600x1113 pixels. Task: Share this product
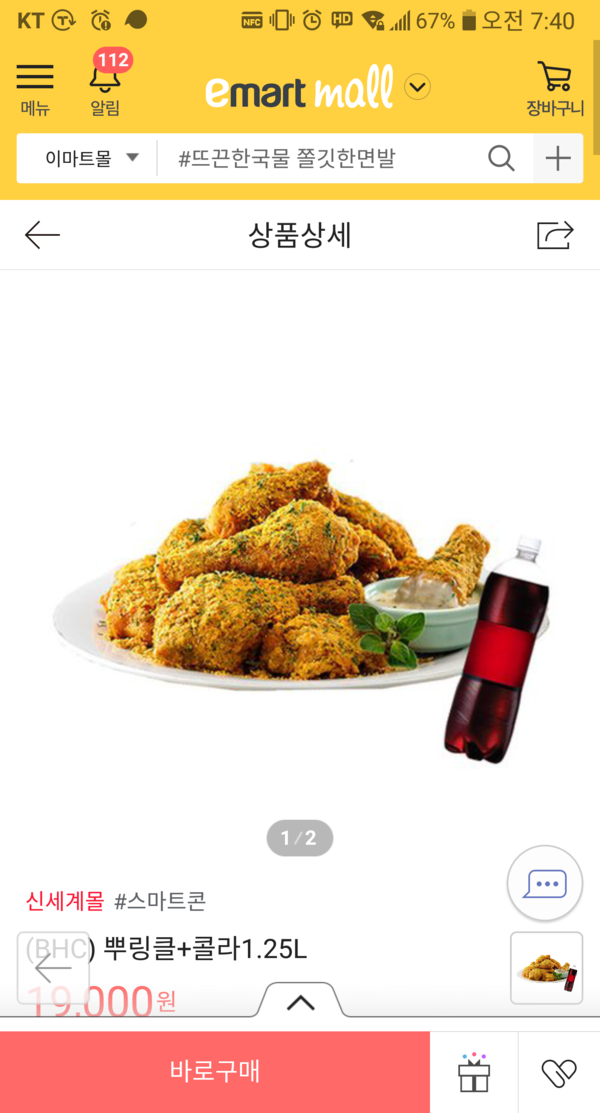click(555, 235)
